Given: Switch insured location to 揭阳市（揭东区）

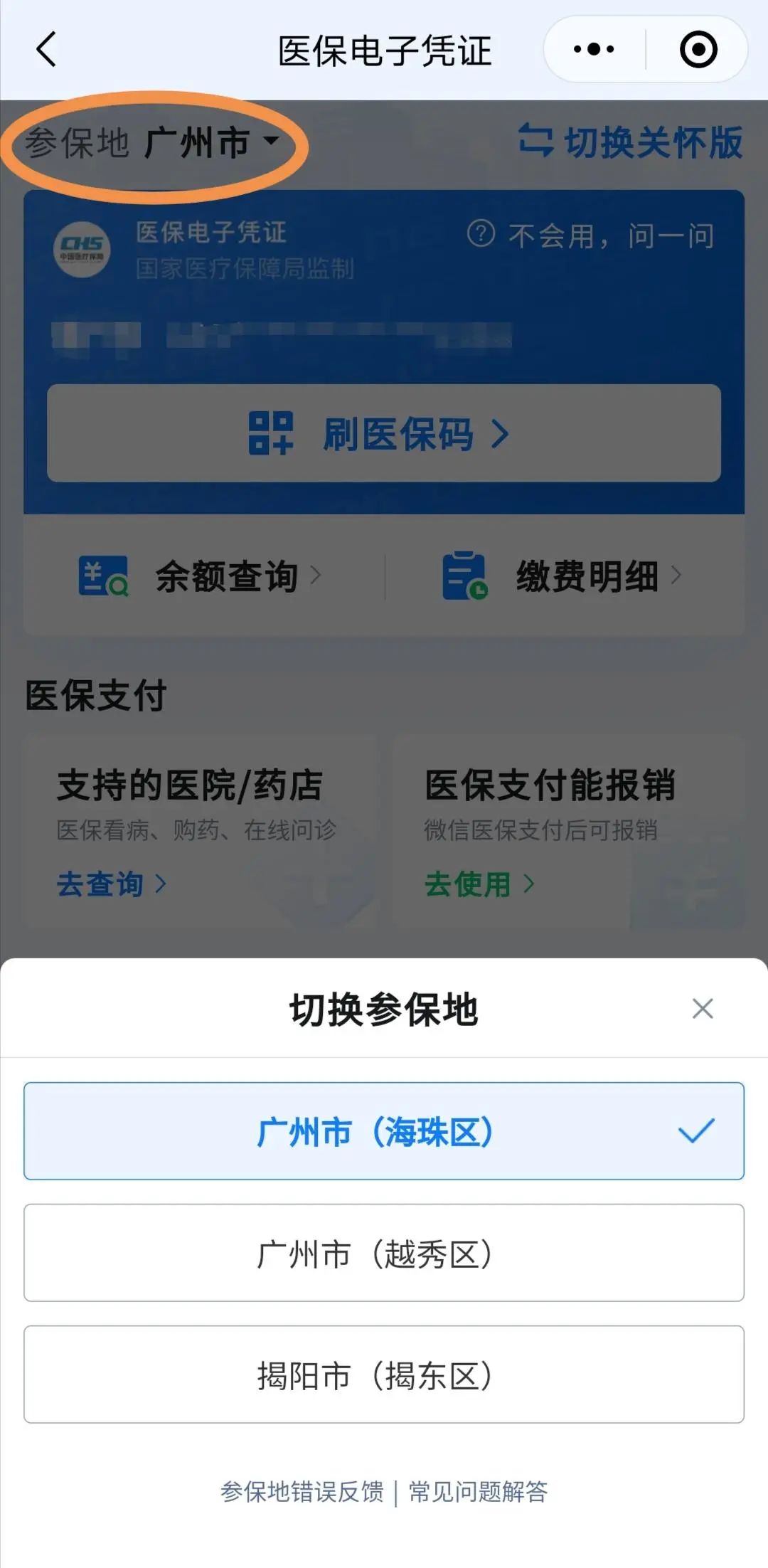Looking at the screenshot, I should (x=384, y=1374).
